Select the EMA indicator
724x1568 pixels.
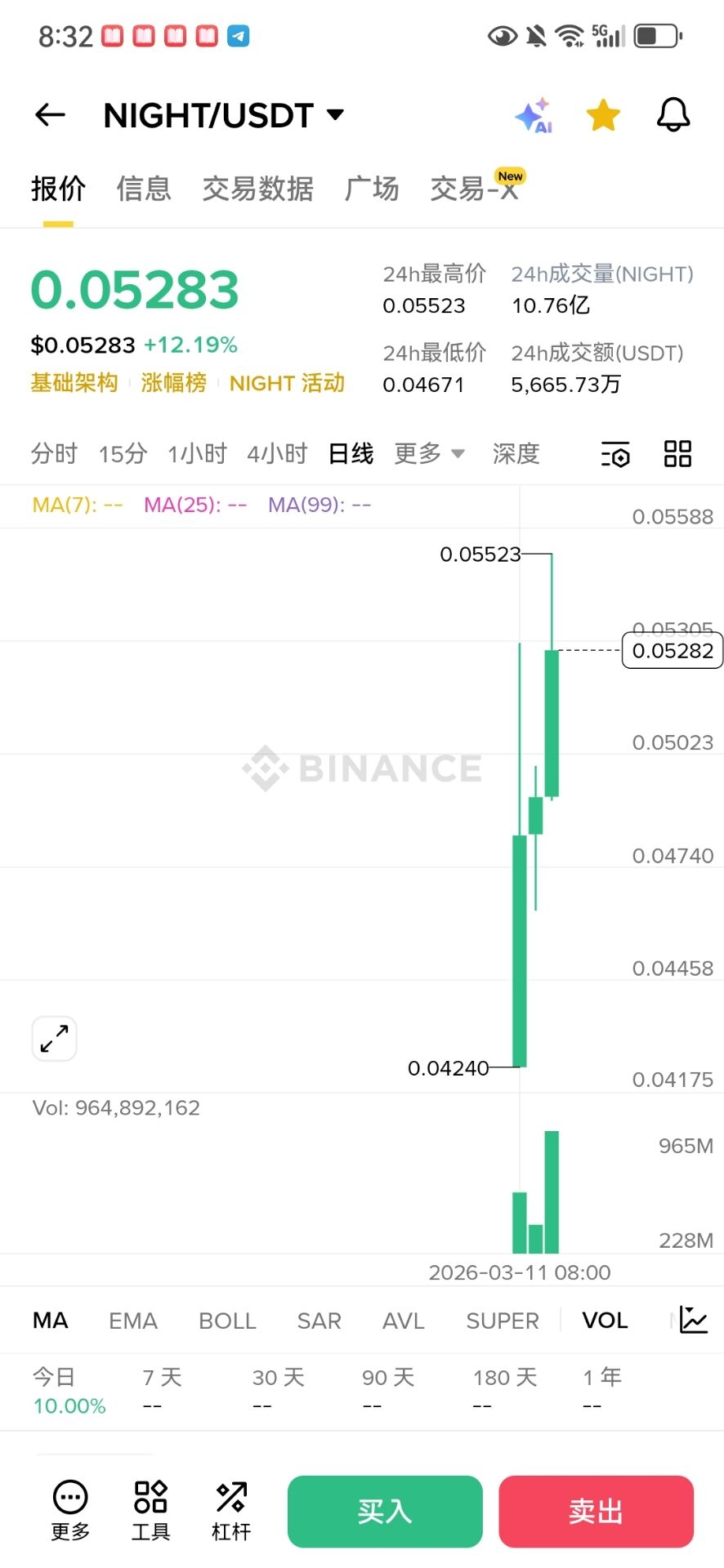click(x=133, y=1321)
